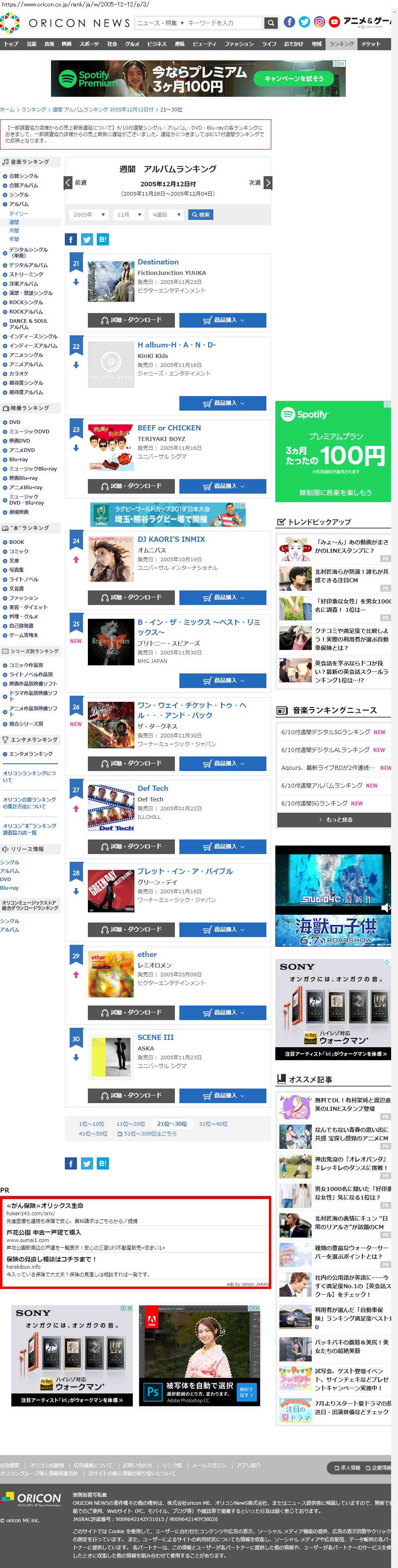Go to ranking page 31位〜40位
This screenshot has height=1568, width=398.
[x=213, y=1124]
